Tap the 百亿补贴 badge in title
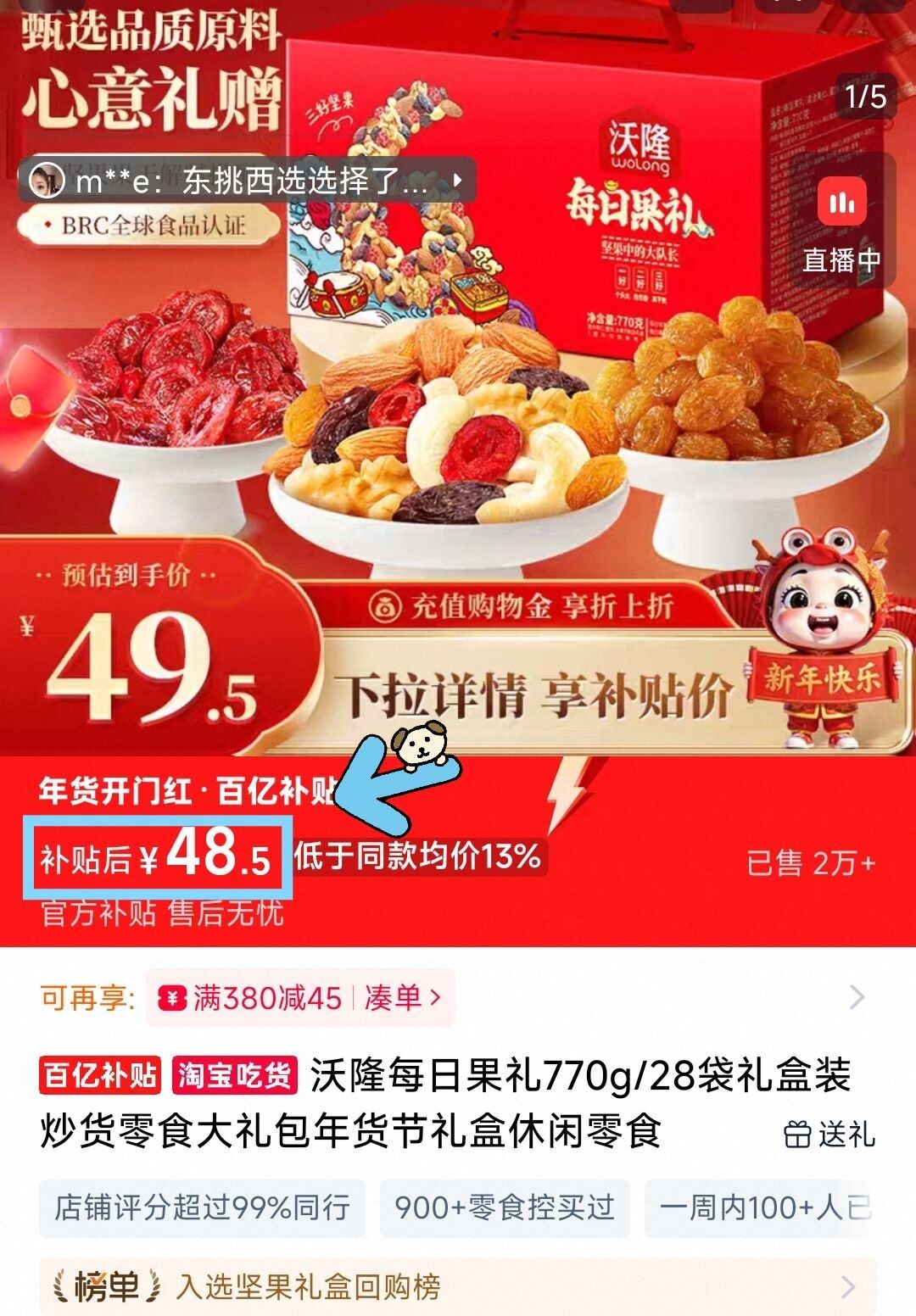 (100, 1075)
